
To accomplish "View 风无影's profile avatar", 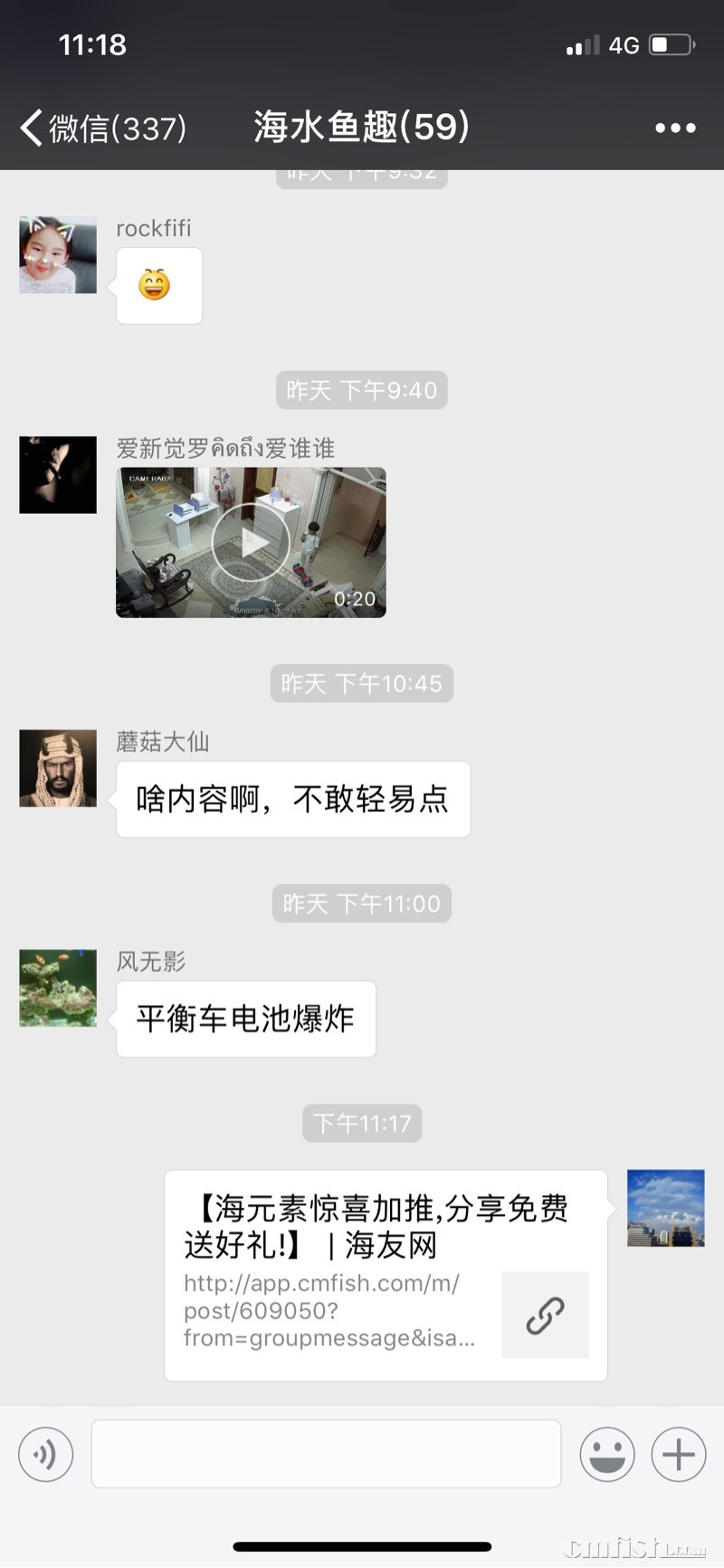I will 58,988.
